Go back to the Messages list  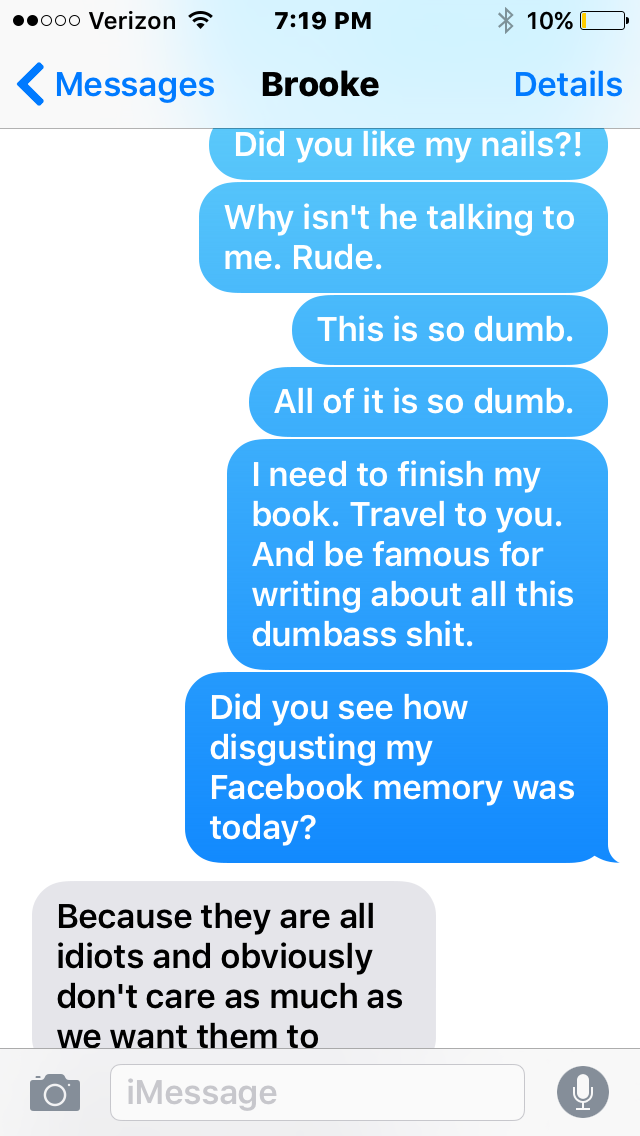click(x=115, y=85)
